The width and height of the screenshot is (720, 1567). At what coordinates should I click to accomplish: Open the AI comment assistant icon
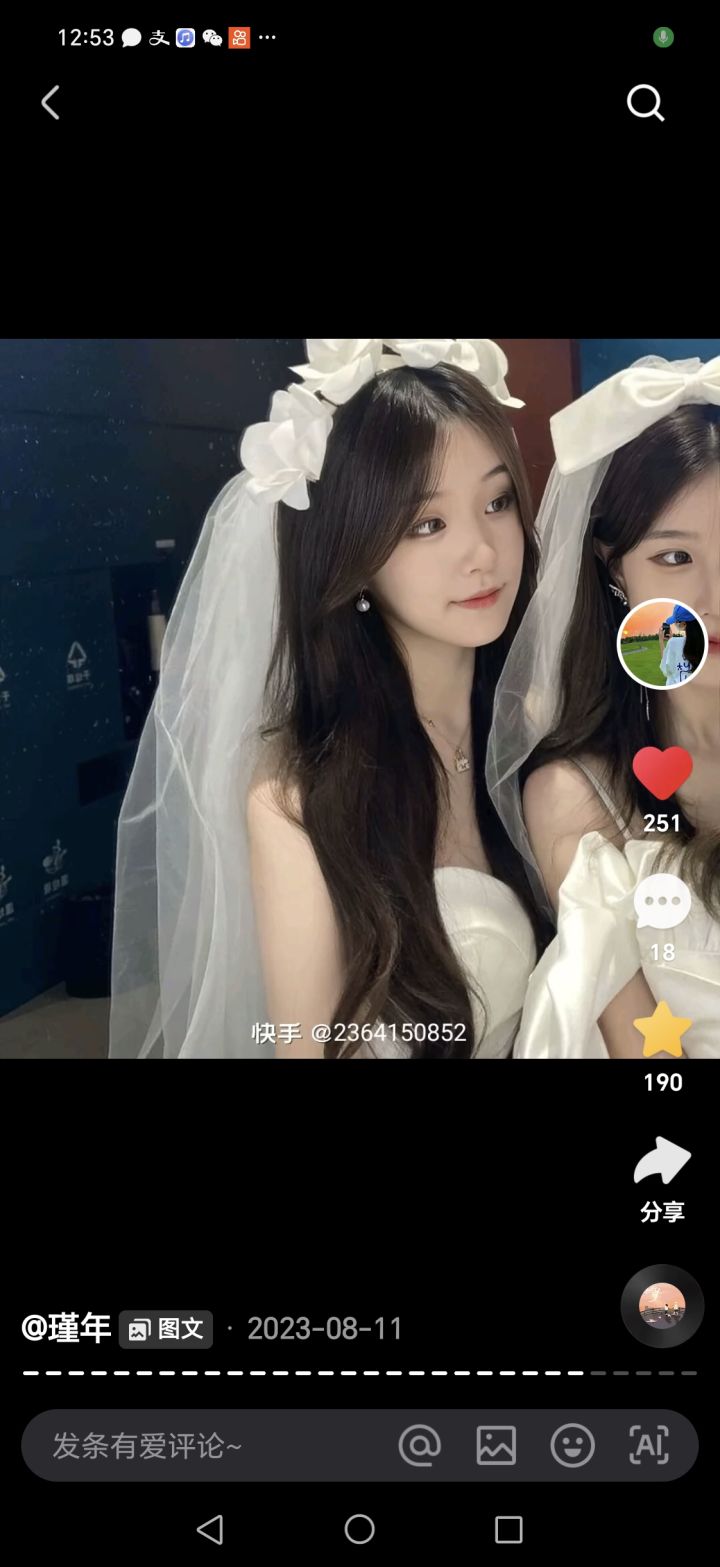[x=648, y=1445]
